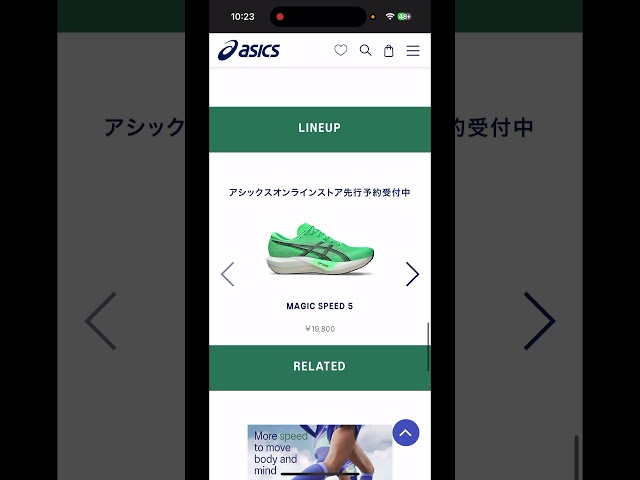Open the MAGIC SPEED 5 product
640x480 pixels.
click(320, 255)
